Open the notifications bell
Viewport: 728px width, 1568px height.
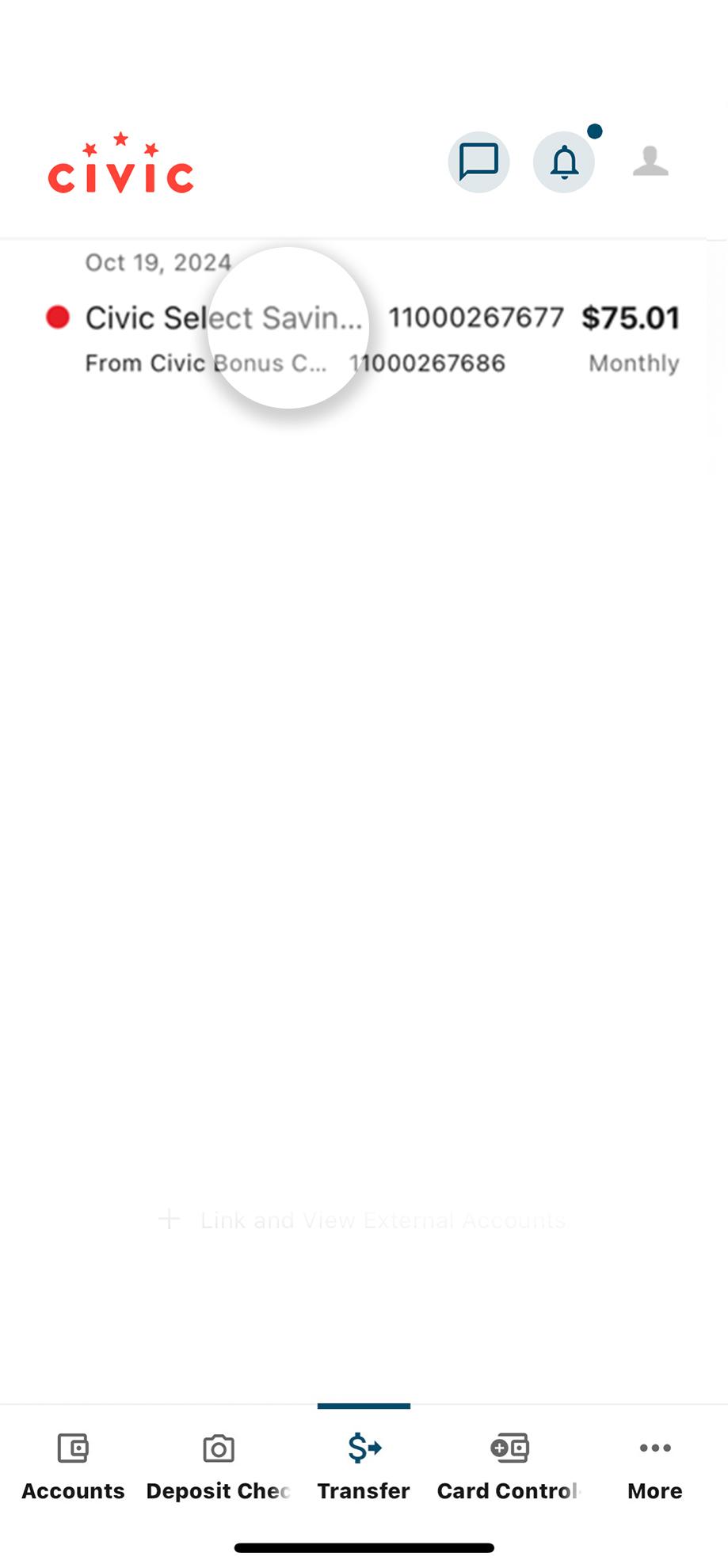click(564, 162)
